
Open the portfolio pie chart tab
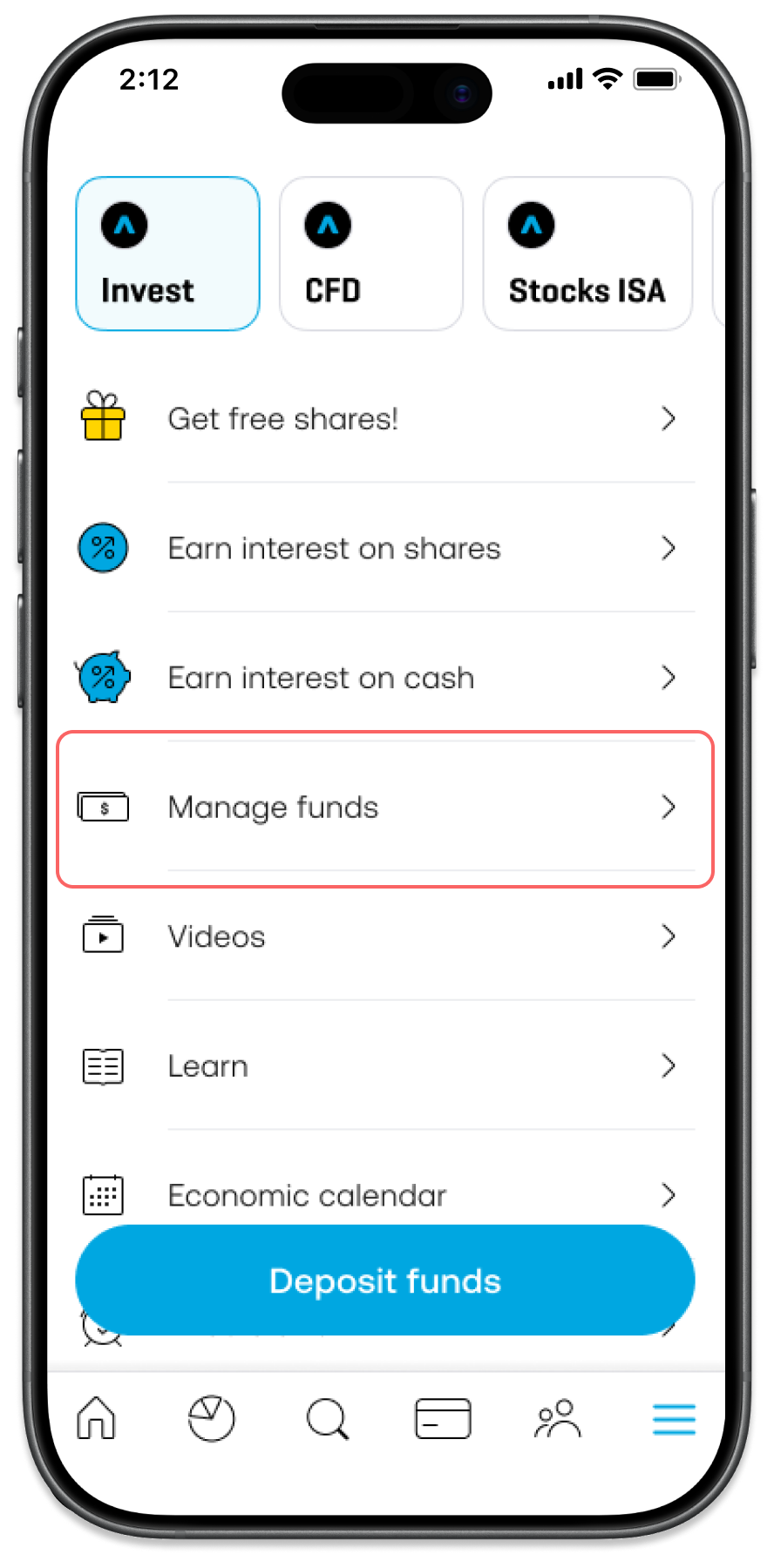pos(212,1418)
